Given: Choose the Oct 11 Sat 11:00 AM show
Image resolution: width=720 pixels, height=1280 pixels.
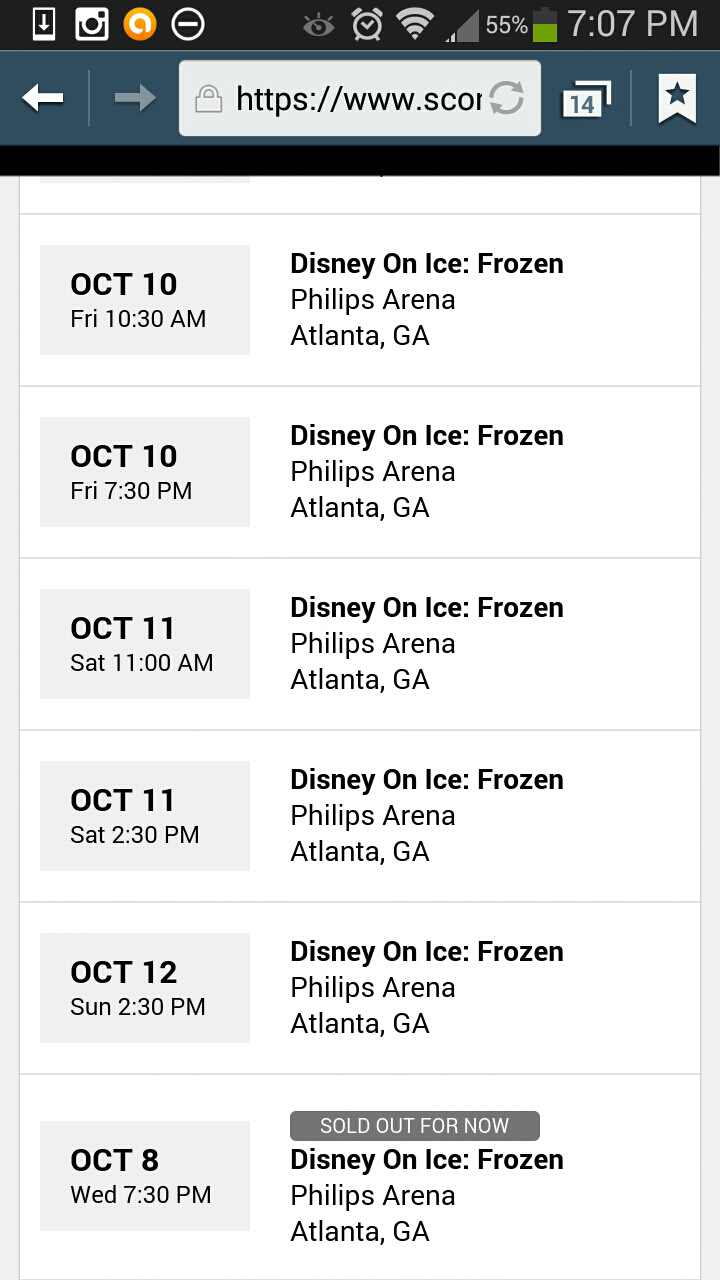Looking at the screenshot, I should pos(360,644).
